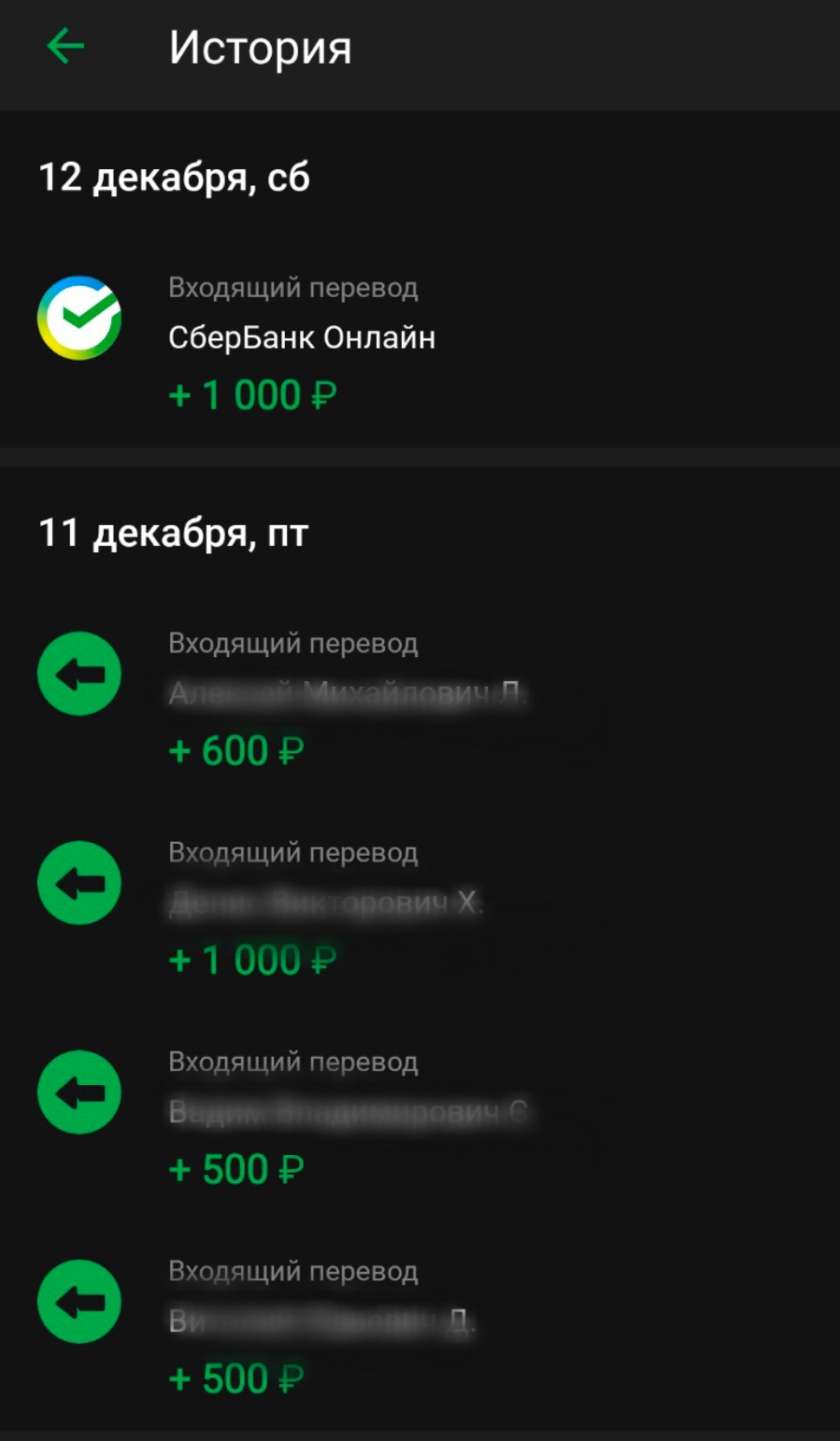Click the icon beside the 1 000 ₽ transfer from Денис
The width and height of the screenshot is (840, 1441).
click(x=78, y=881)
